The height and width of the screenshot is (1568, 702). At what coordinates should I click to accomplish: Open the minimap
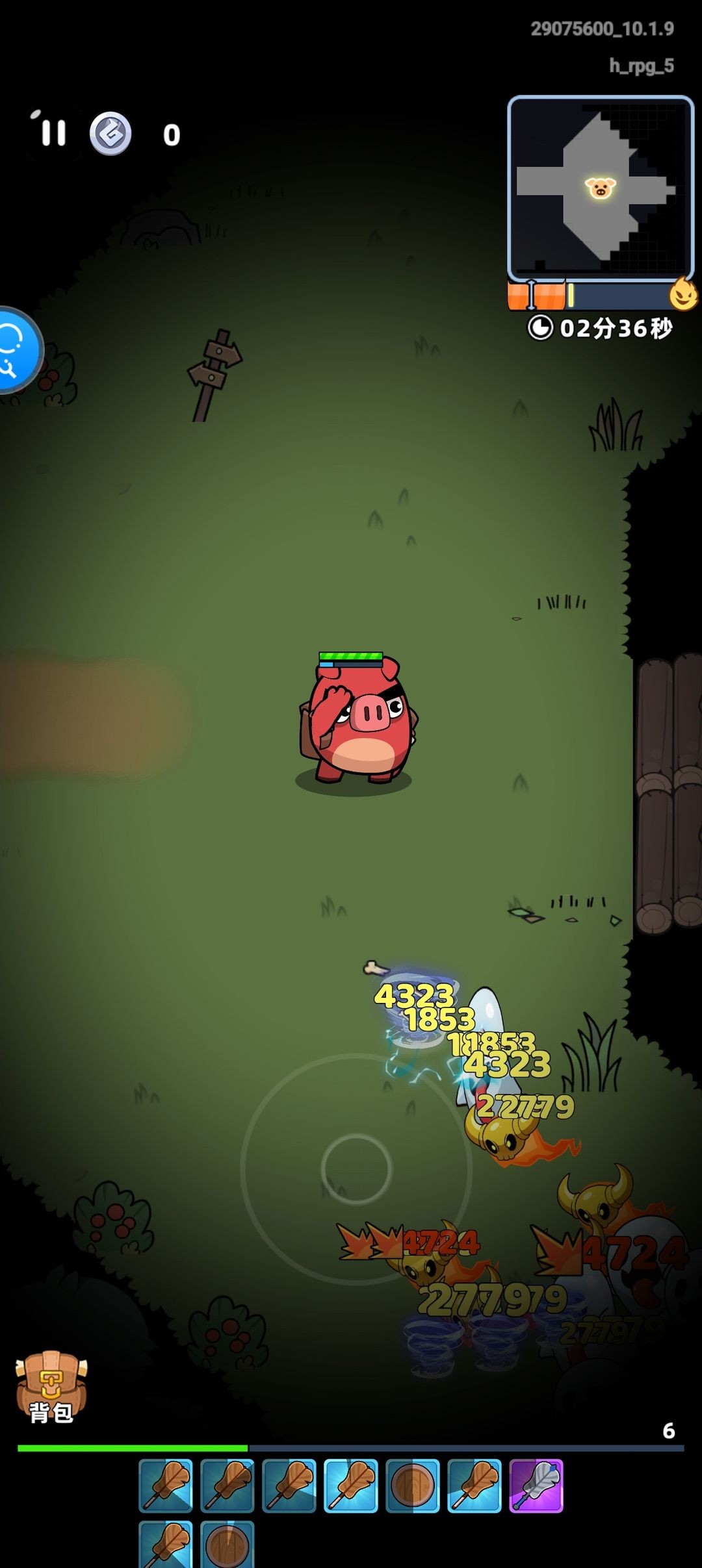pyautogui.click(x=600, y=188)
